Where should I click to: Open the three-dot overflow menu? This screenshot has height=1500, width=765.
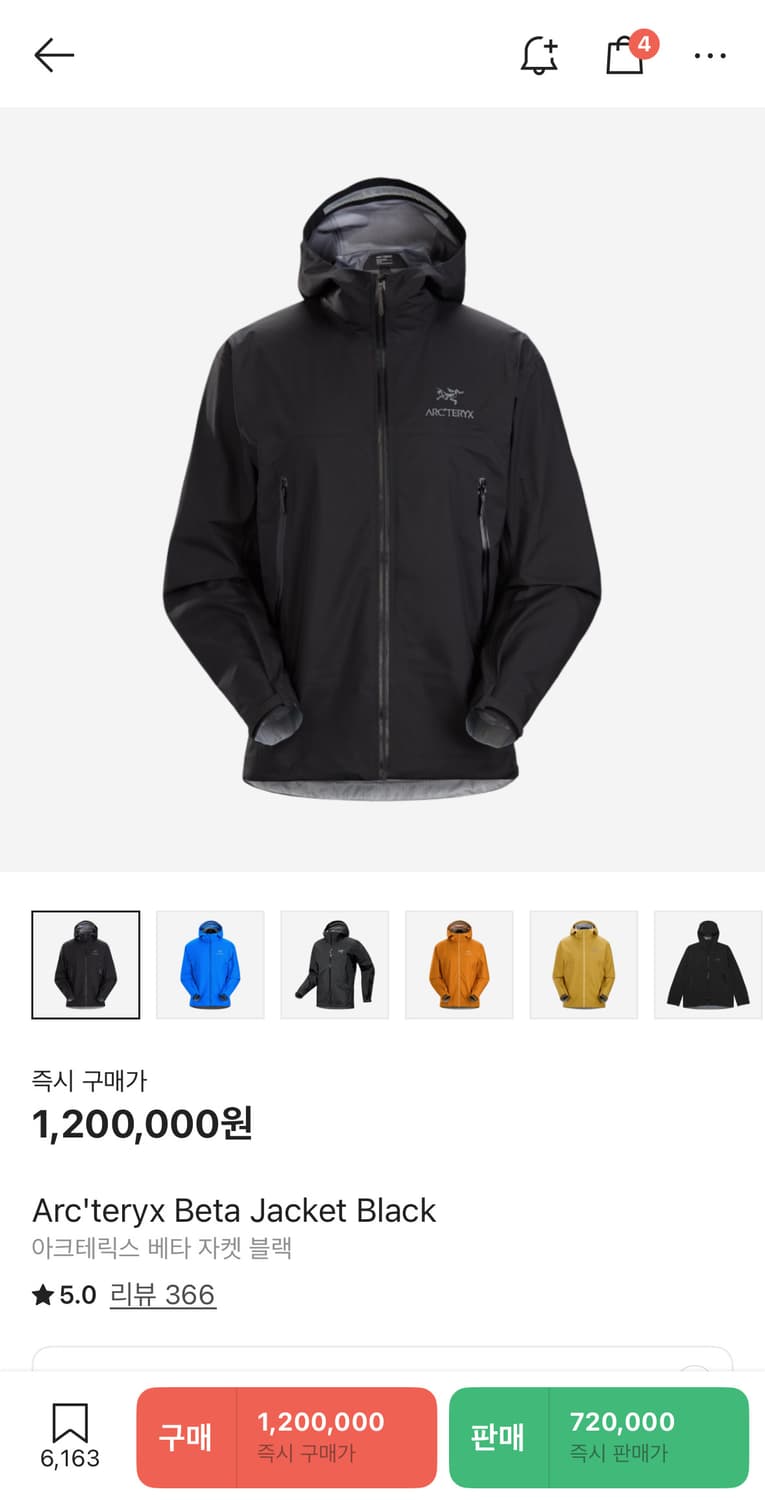(710, 56)
